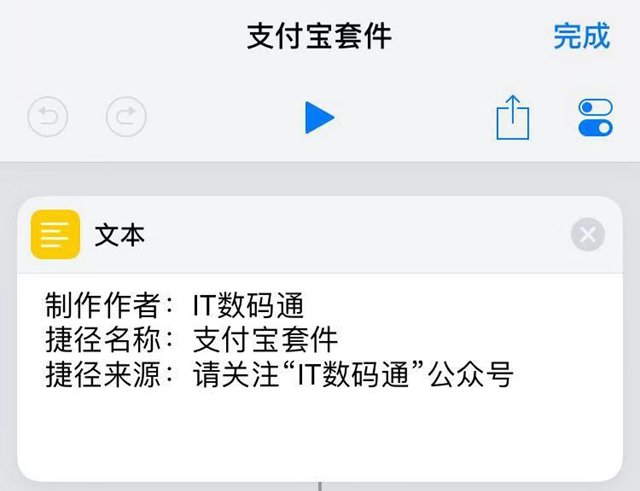Image resolution: width=640 pixels, height=491 pixels.
Task: Remove the 文本 action card
Action: [587, 236]
